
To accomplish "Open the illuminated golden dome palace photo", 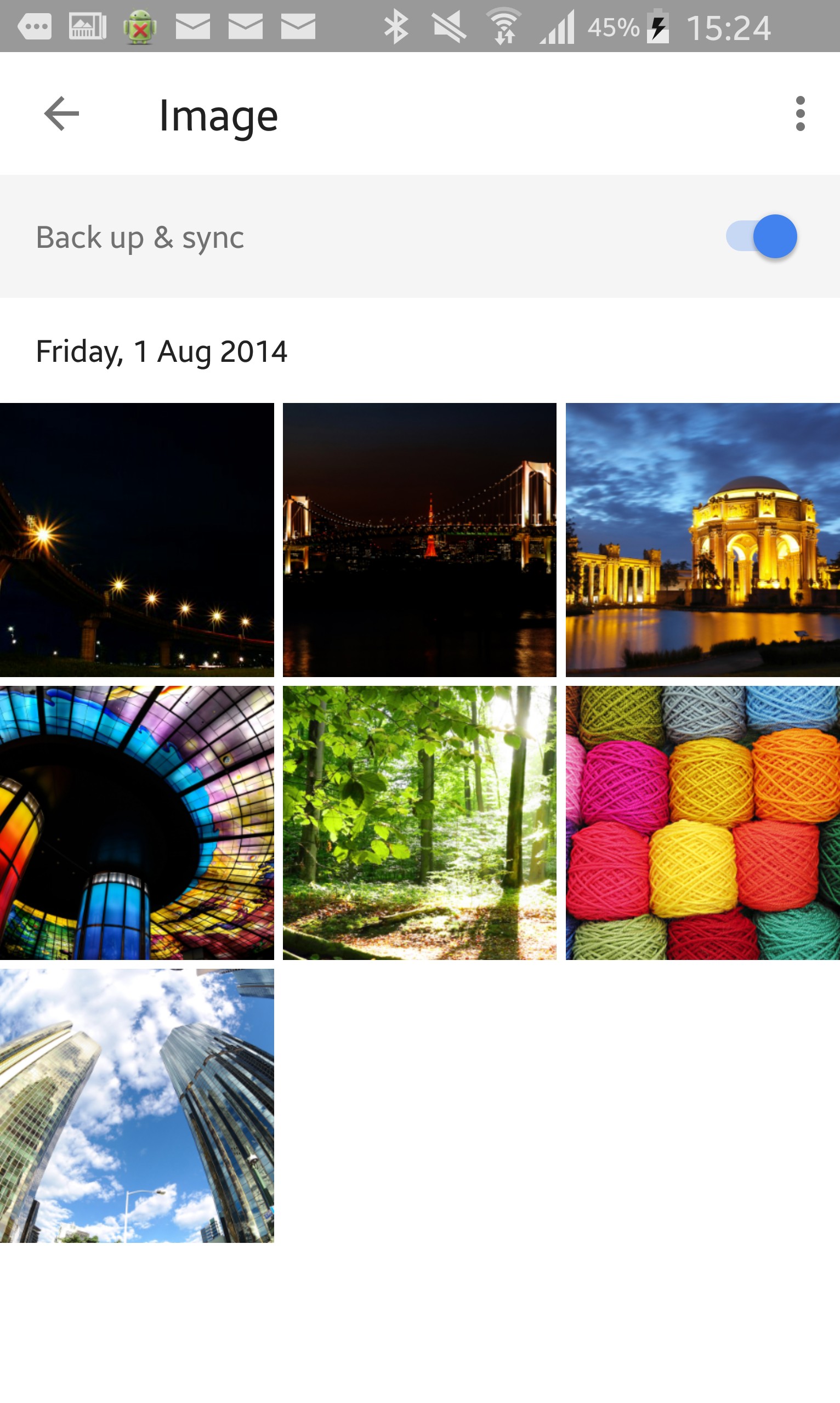I will click(702, 539).
